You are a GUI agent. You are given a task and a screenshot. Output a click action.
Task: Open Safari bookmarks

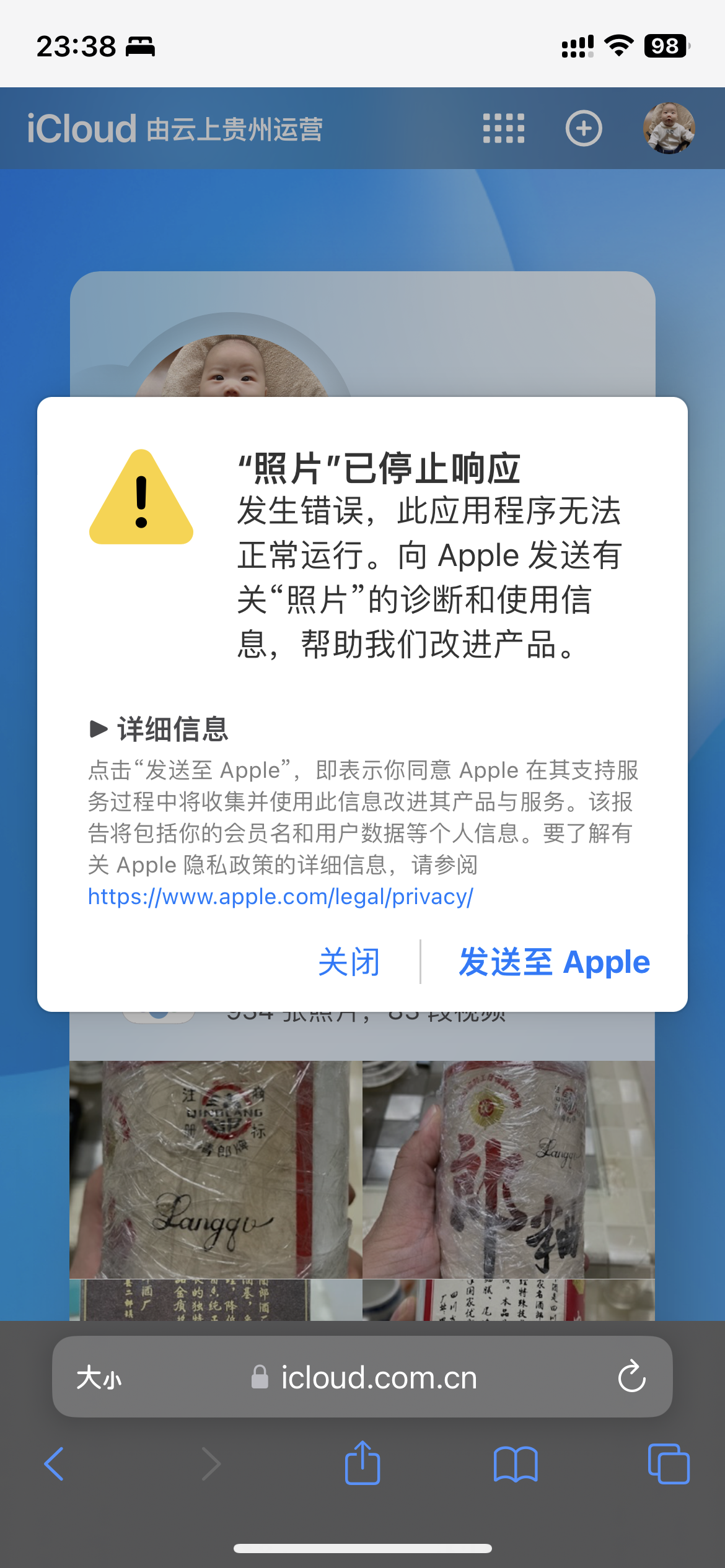pyautogui.click(x=515, y=1465)
